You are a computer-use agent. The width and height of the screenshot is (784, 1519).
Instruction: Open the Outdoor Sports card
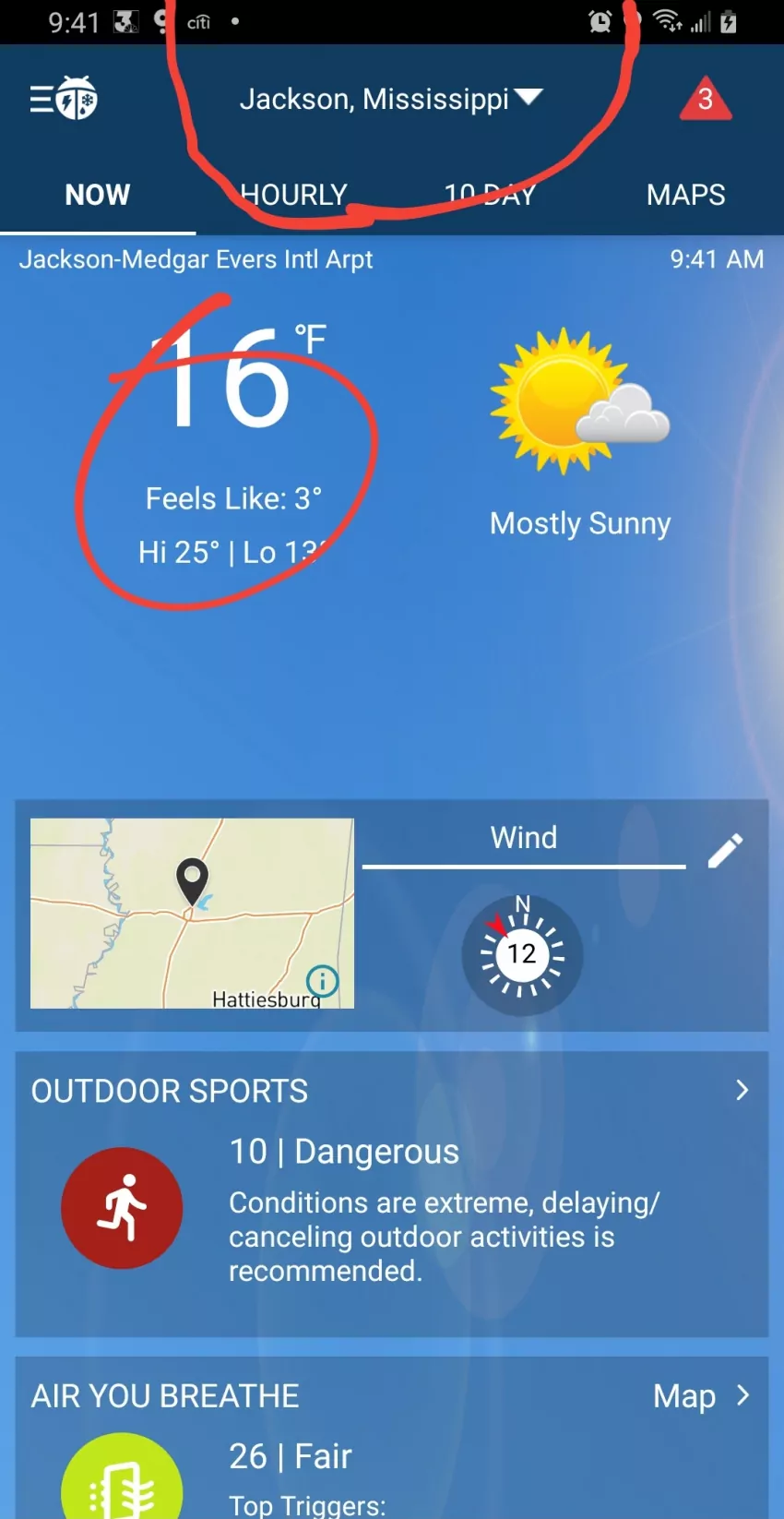[x=391, y=1193]
